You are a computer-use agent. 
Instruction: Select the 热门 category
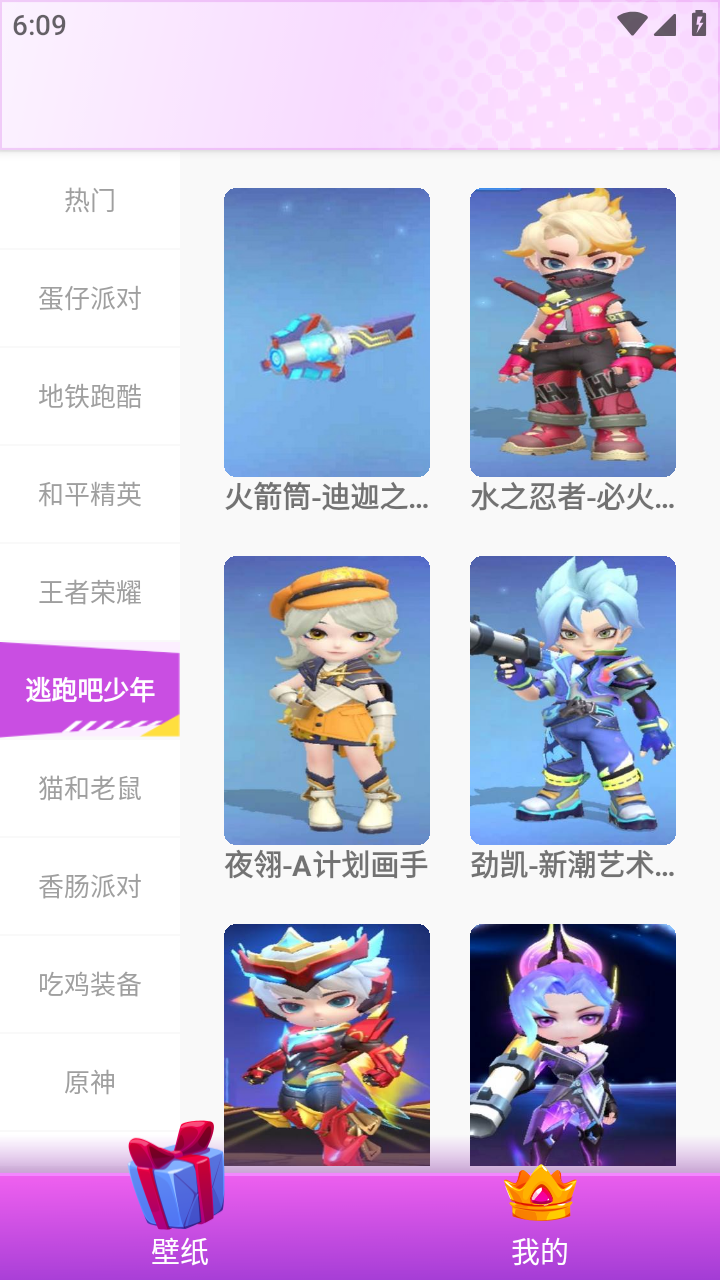click(90, 200)
